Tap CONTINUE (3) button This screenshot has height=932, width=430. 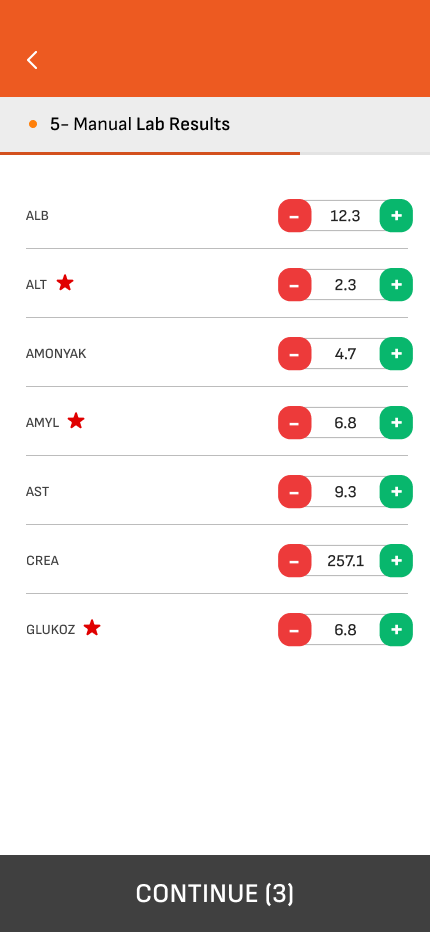pyautogui.click(x=215, y=893)
